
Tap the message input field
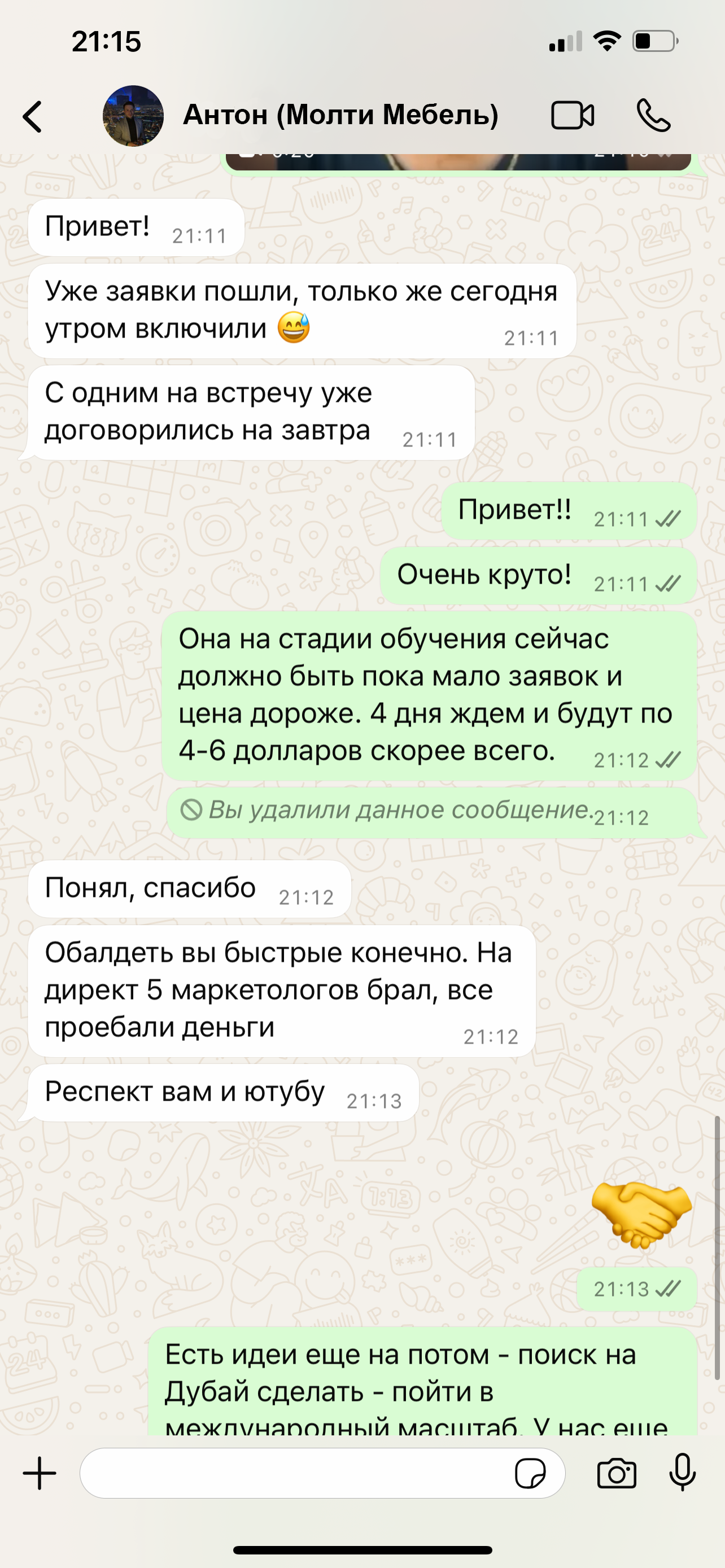click(292, 1473)
